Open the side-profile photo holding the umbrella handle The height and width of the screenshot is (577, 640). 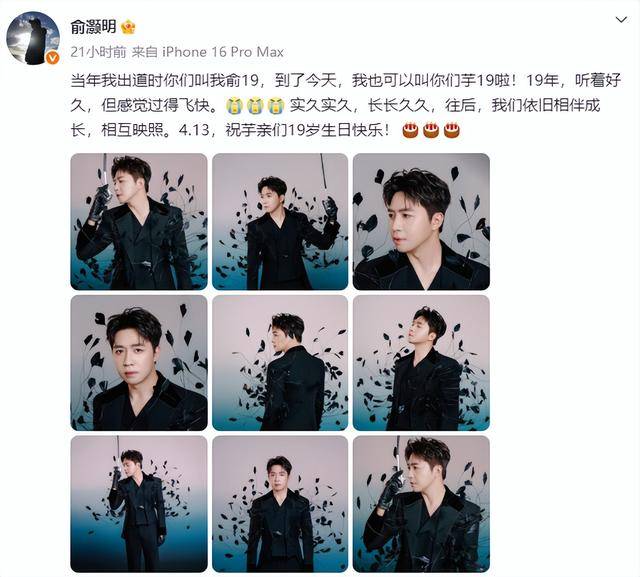[139, 221]
